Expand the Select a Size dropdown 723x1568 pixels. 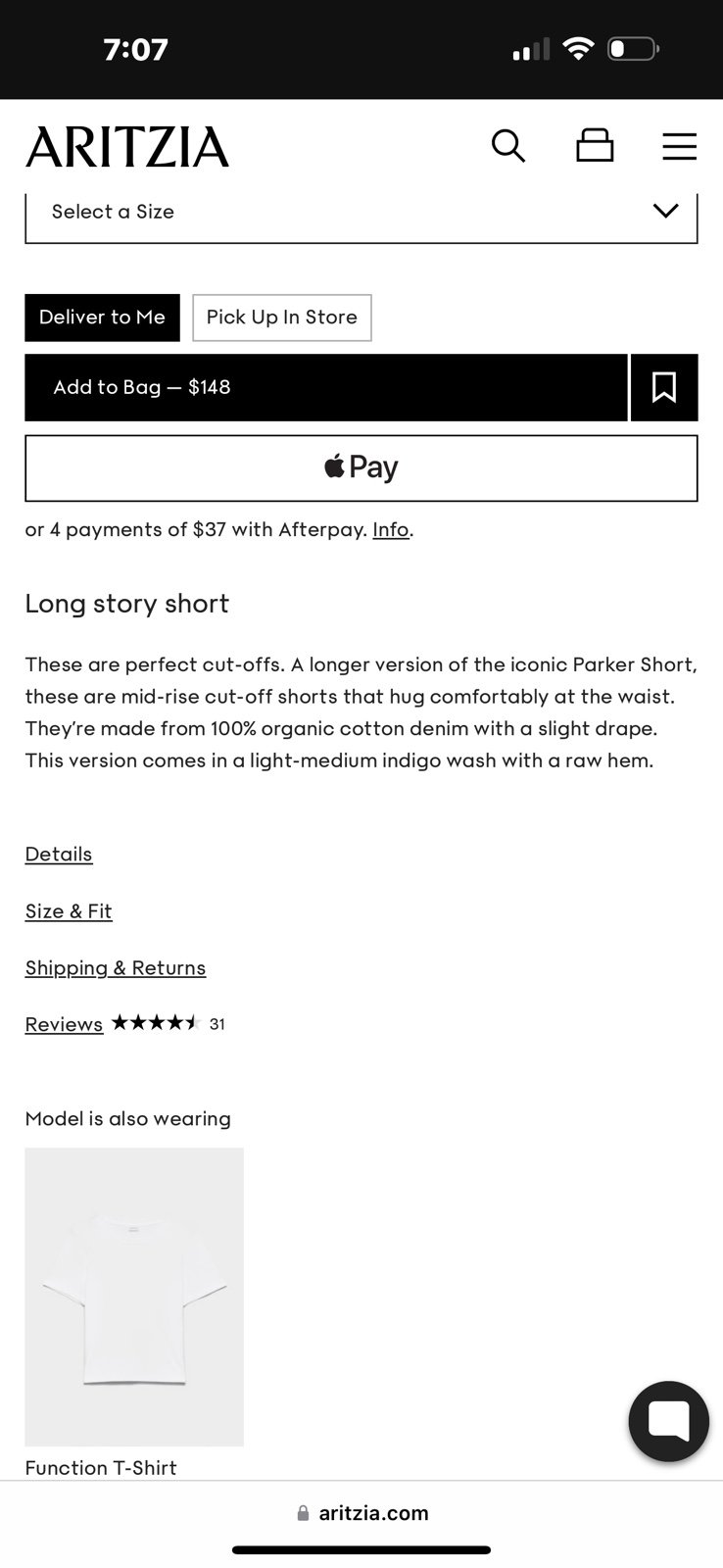[x=361, y=212]
